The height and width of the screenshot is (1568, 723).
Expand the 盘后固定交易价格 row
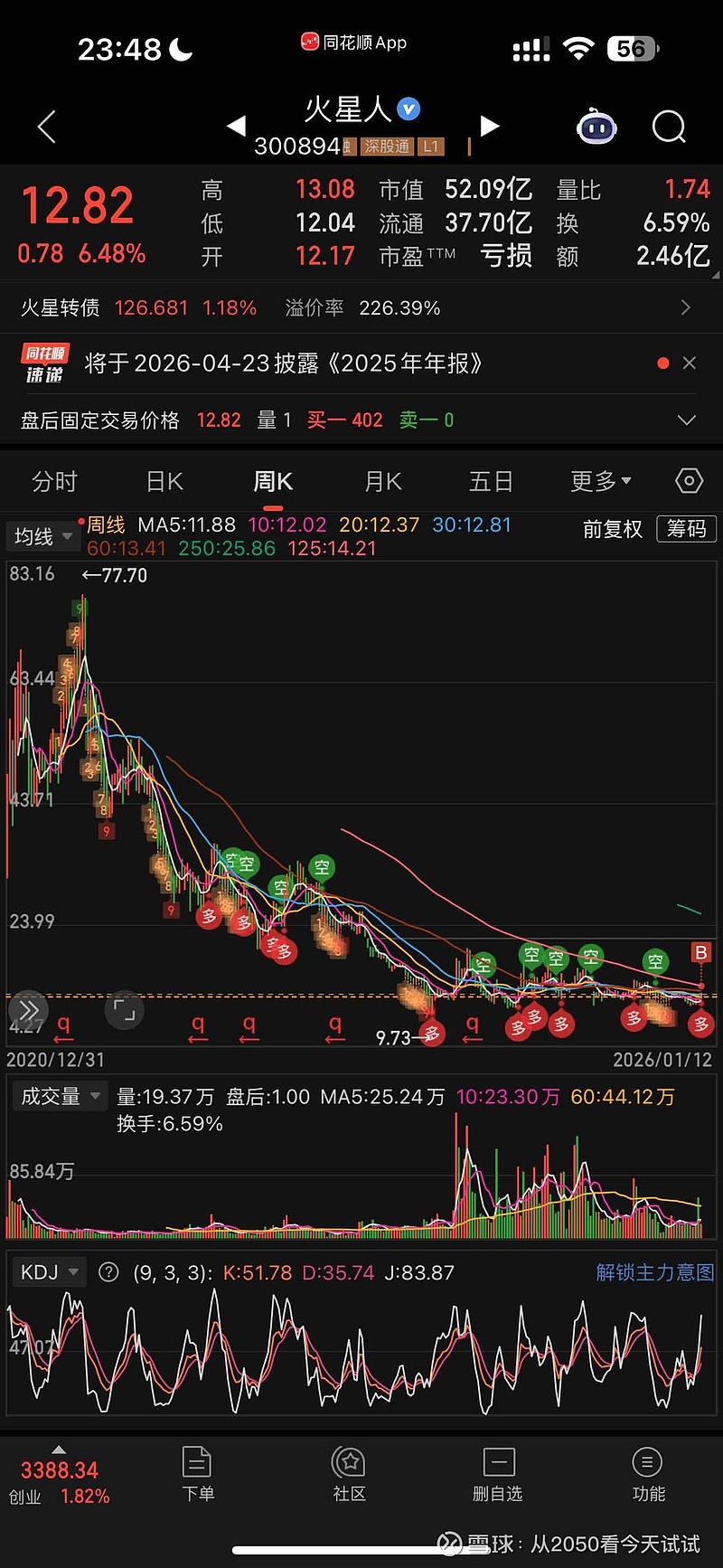(x=687, y=420)
